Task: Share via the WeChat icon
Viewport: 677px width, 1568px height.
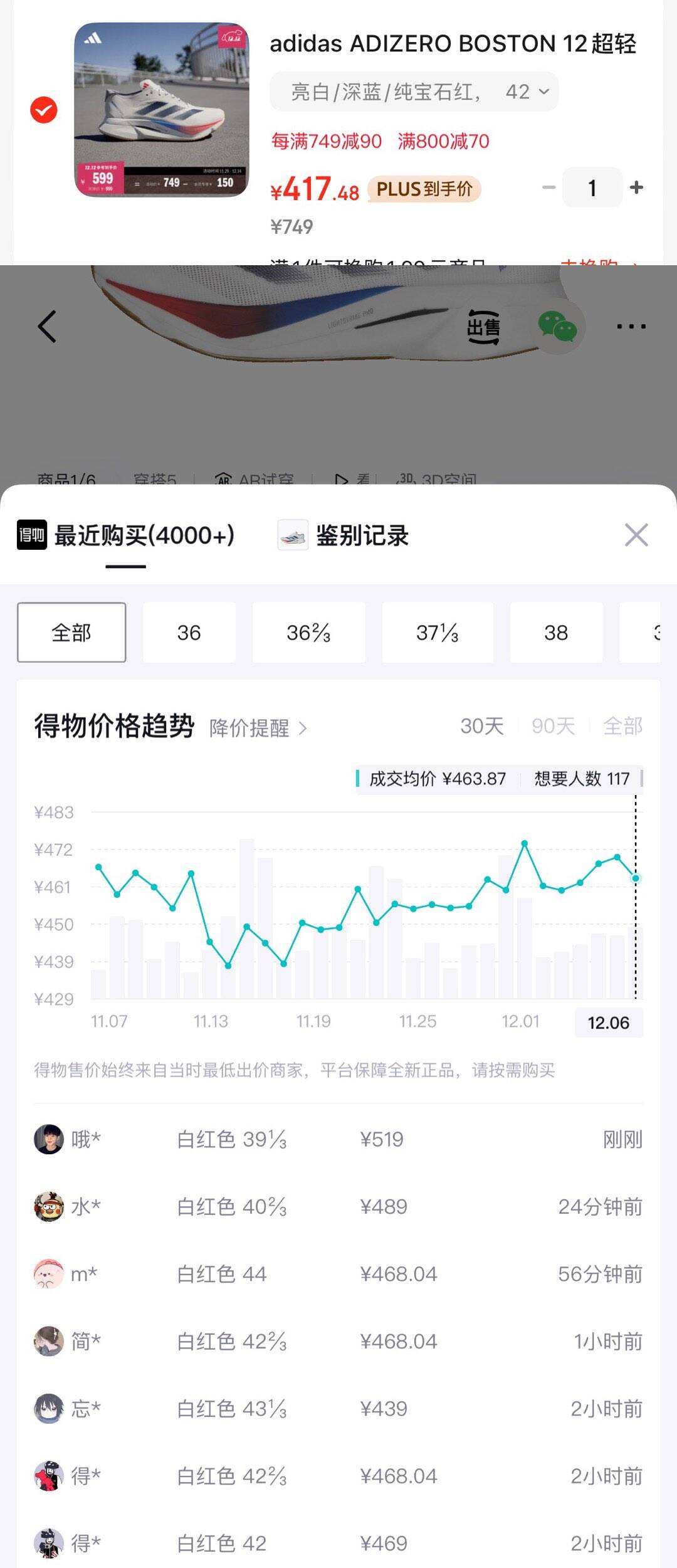Action: pos(557,327)
